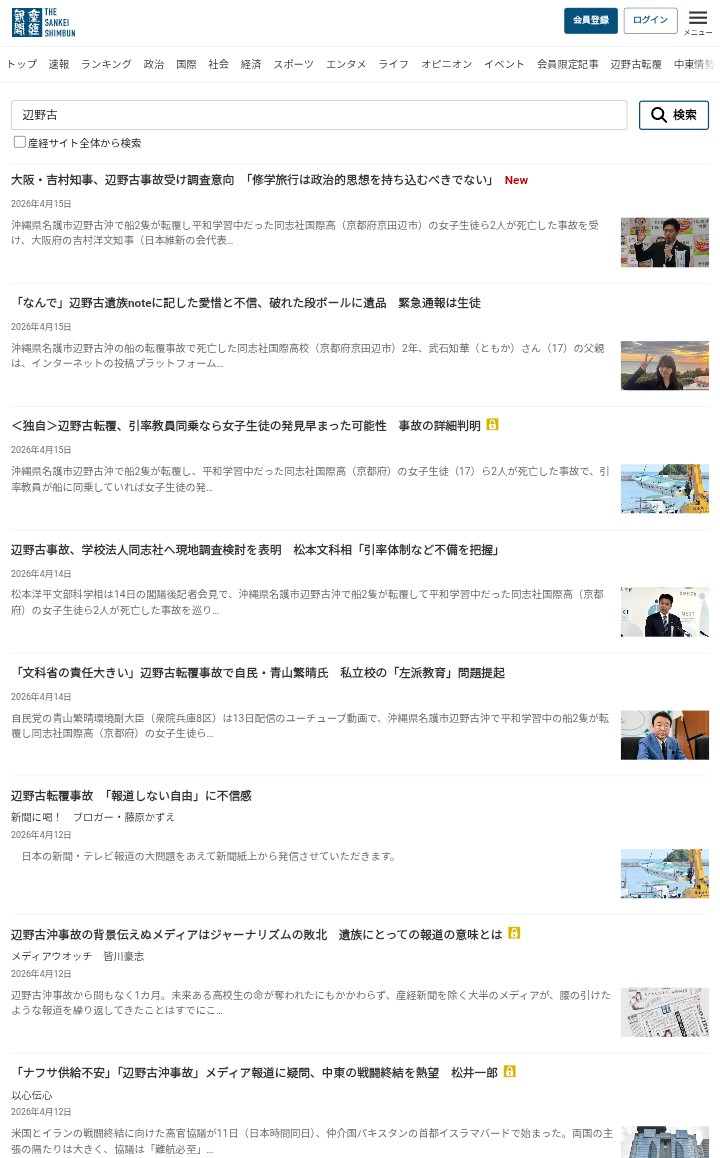Viewport: 720px width, 1158px height.
Task: Check 産経サイト全体から検索 checkbox
Action: click(x=20, y=142)
